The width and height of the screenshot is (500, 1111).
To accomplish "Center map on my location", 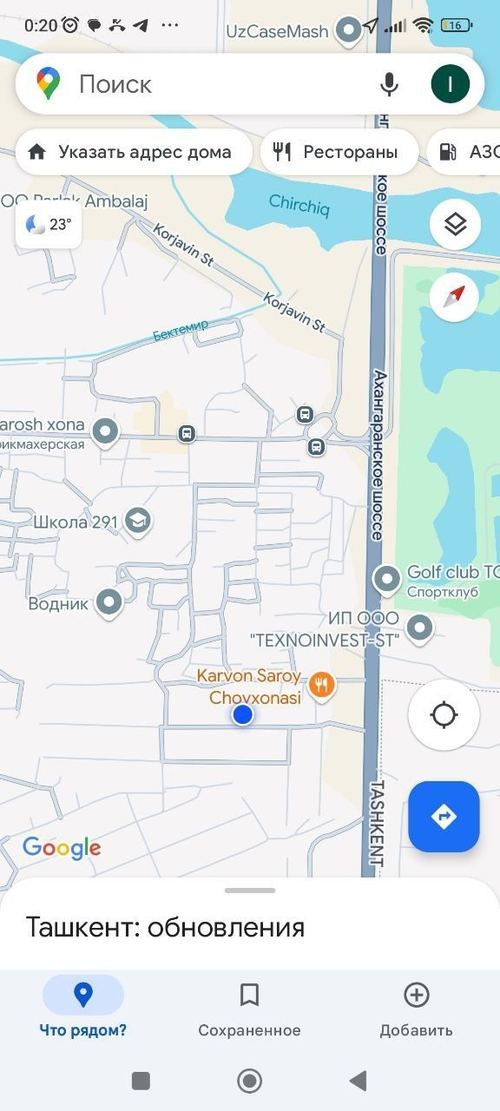I will tap(444, 714).
